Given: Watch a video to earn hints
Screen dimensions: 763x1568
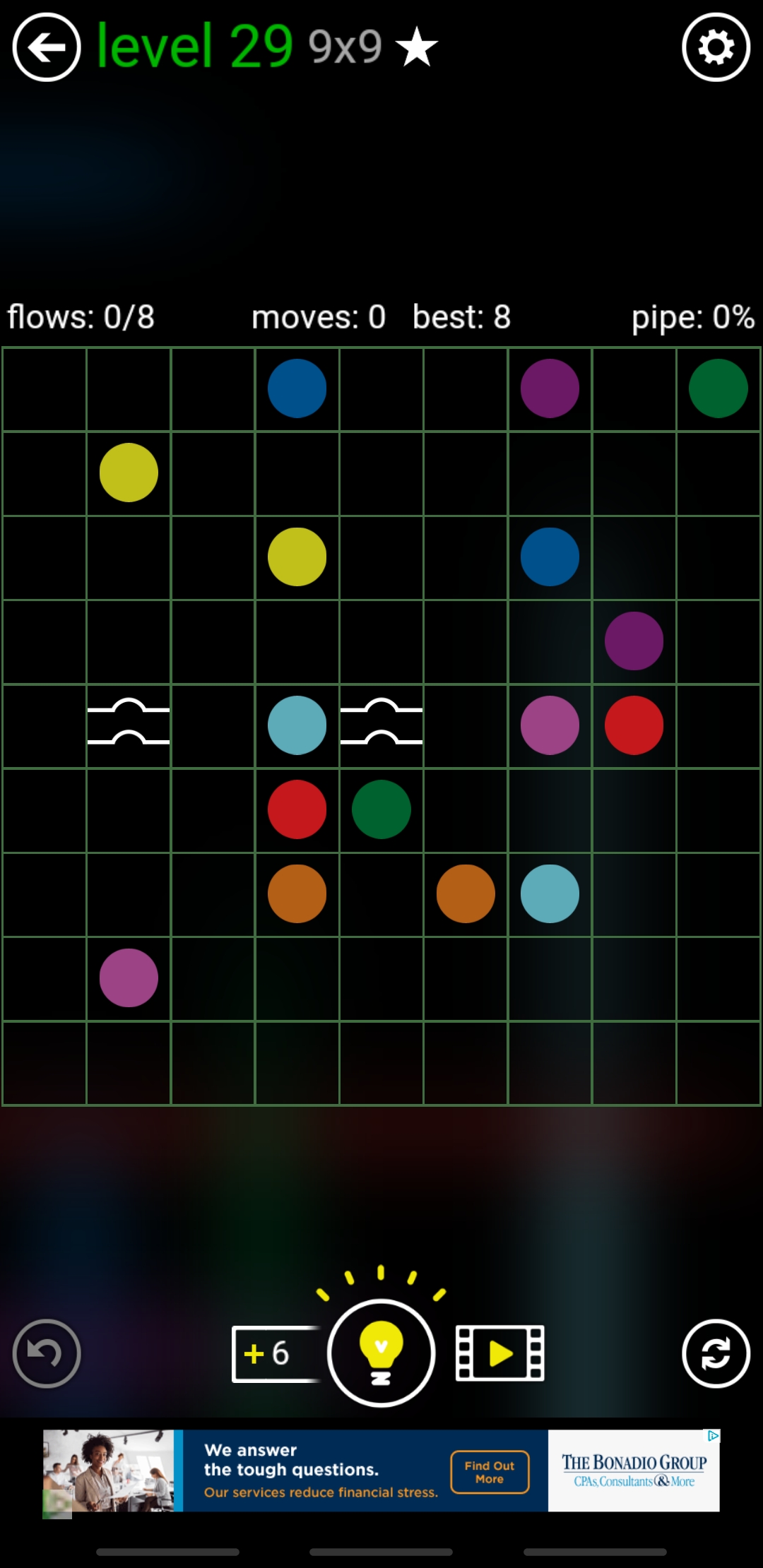Looking at the screenshot, I should tap(499, 1353).
